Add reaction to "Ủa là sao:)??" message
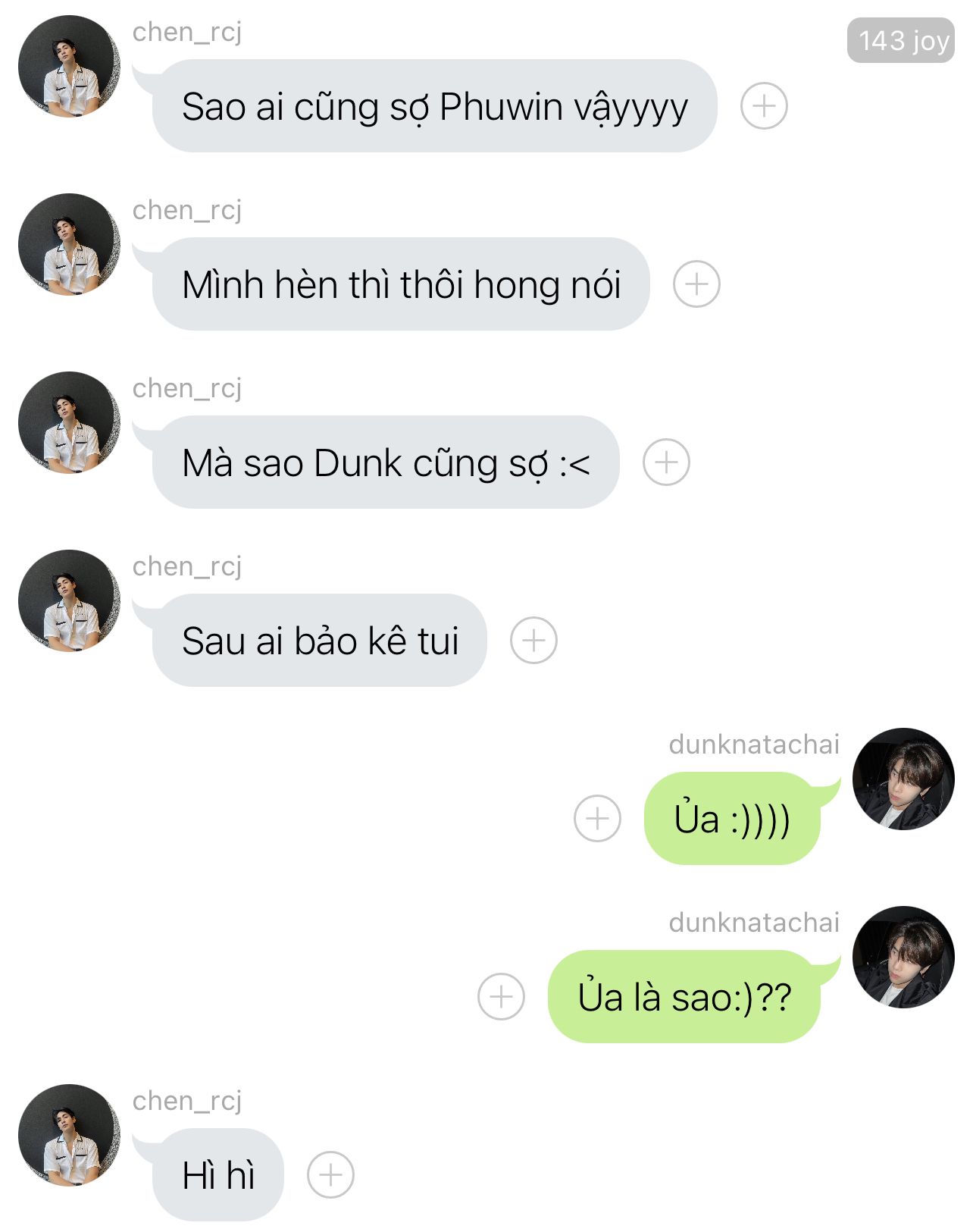Viewport: 973px width, 1232px height. point(501,996)
